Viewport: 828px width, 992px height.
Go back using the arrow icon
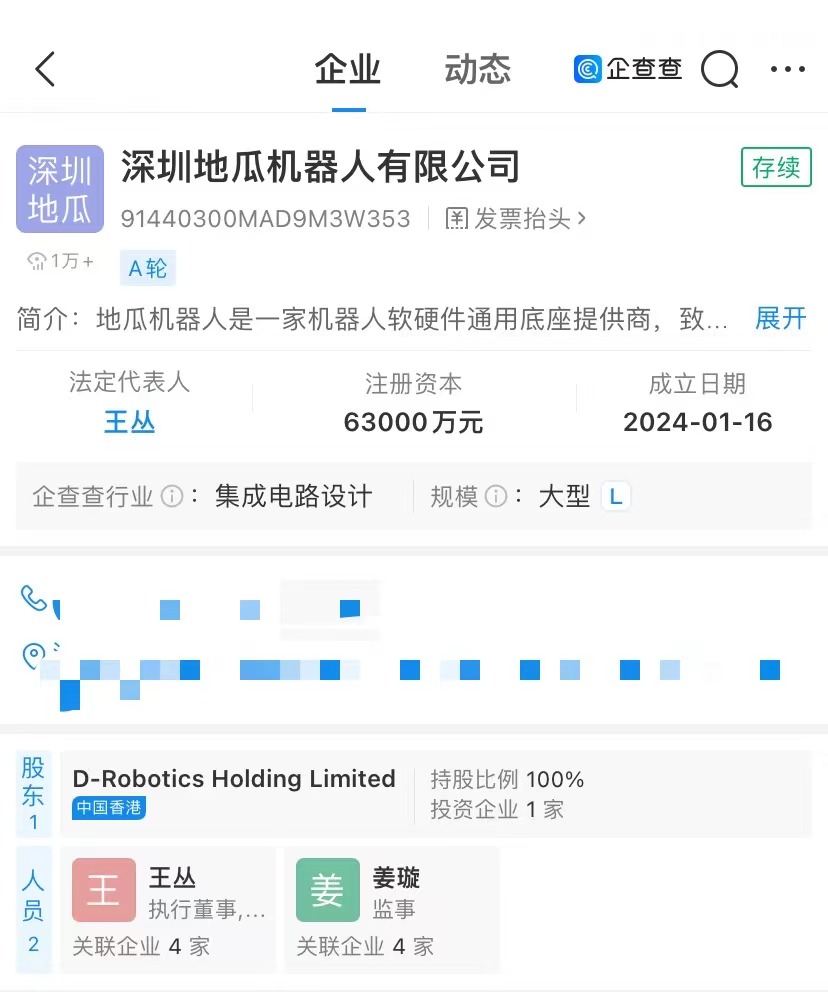45,69
